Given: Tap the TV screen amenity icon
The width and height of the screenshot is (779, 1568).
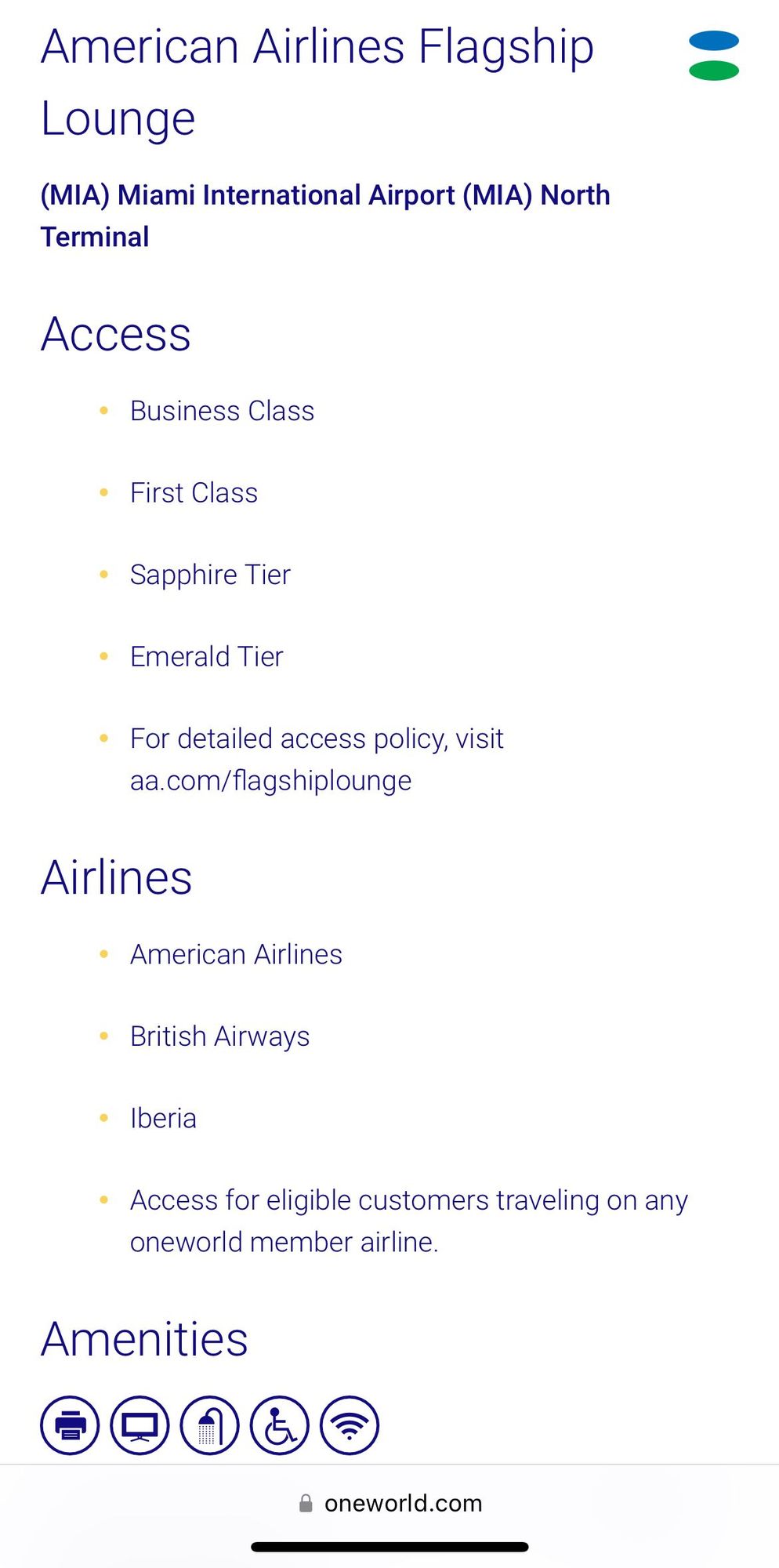Looking at the screenshot, I should point(139,1425).
